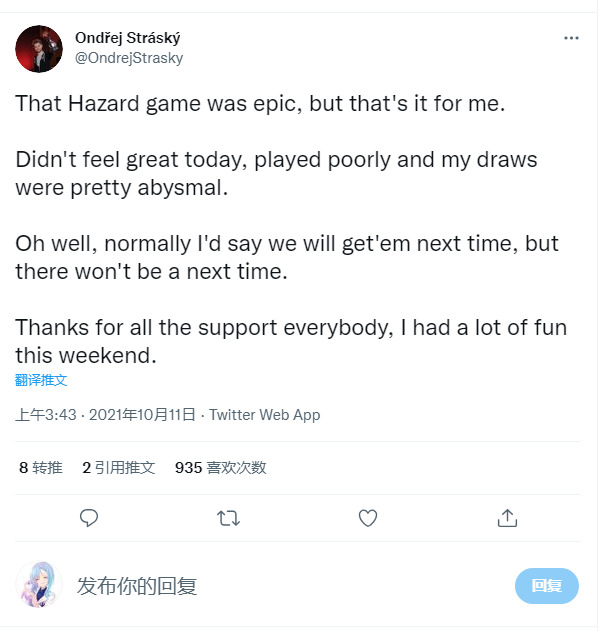Screen dimensions: 605x631
Task: Tap the 回复 reply button
Action: pos(546,586)
